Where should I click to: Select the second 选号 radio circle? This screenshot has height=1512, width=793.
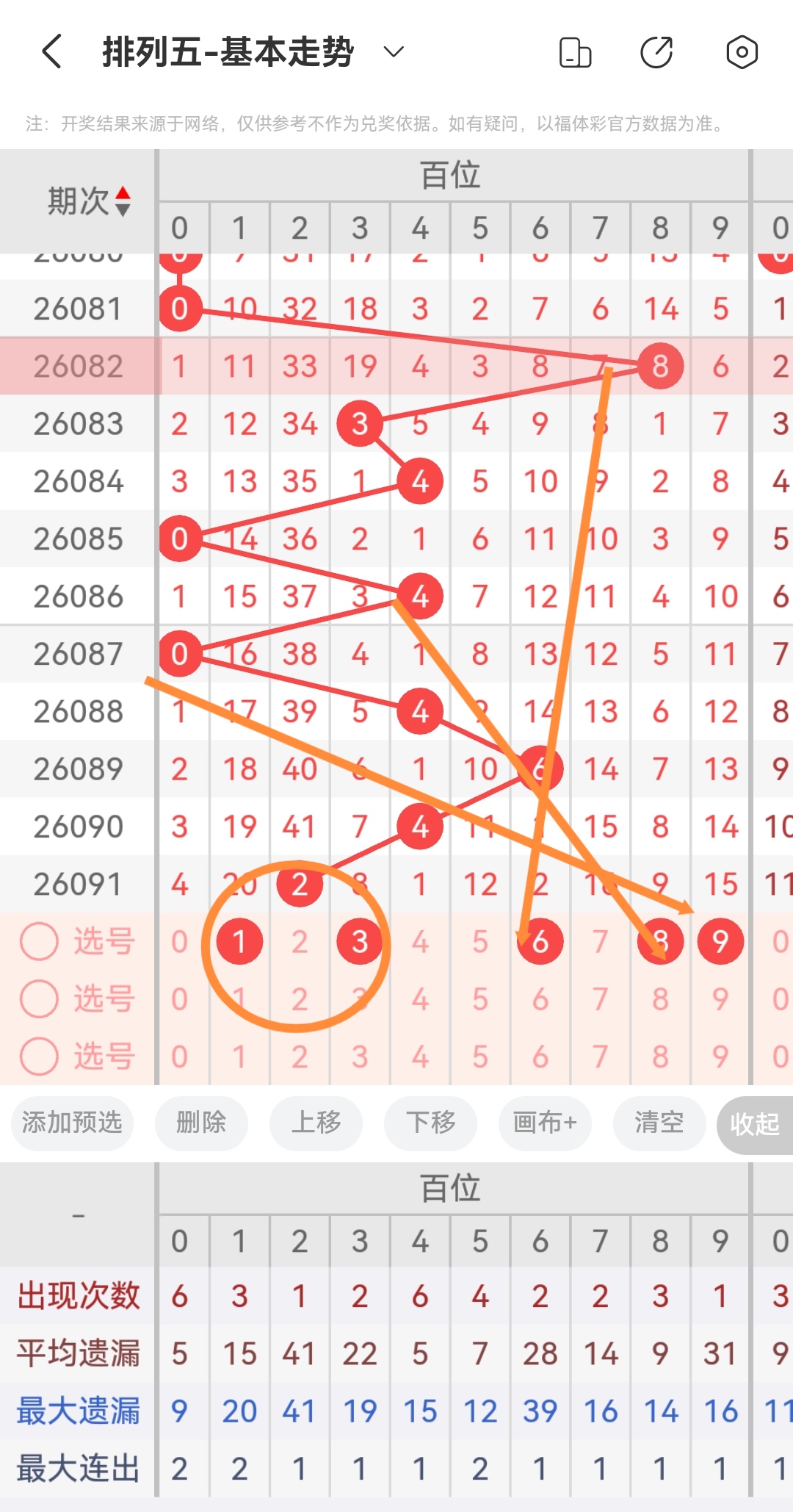tap(40, 998)
